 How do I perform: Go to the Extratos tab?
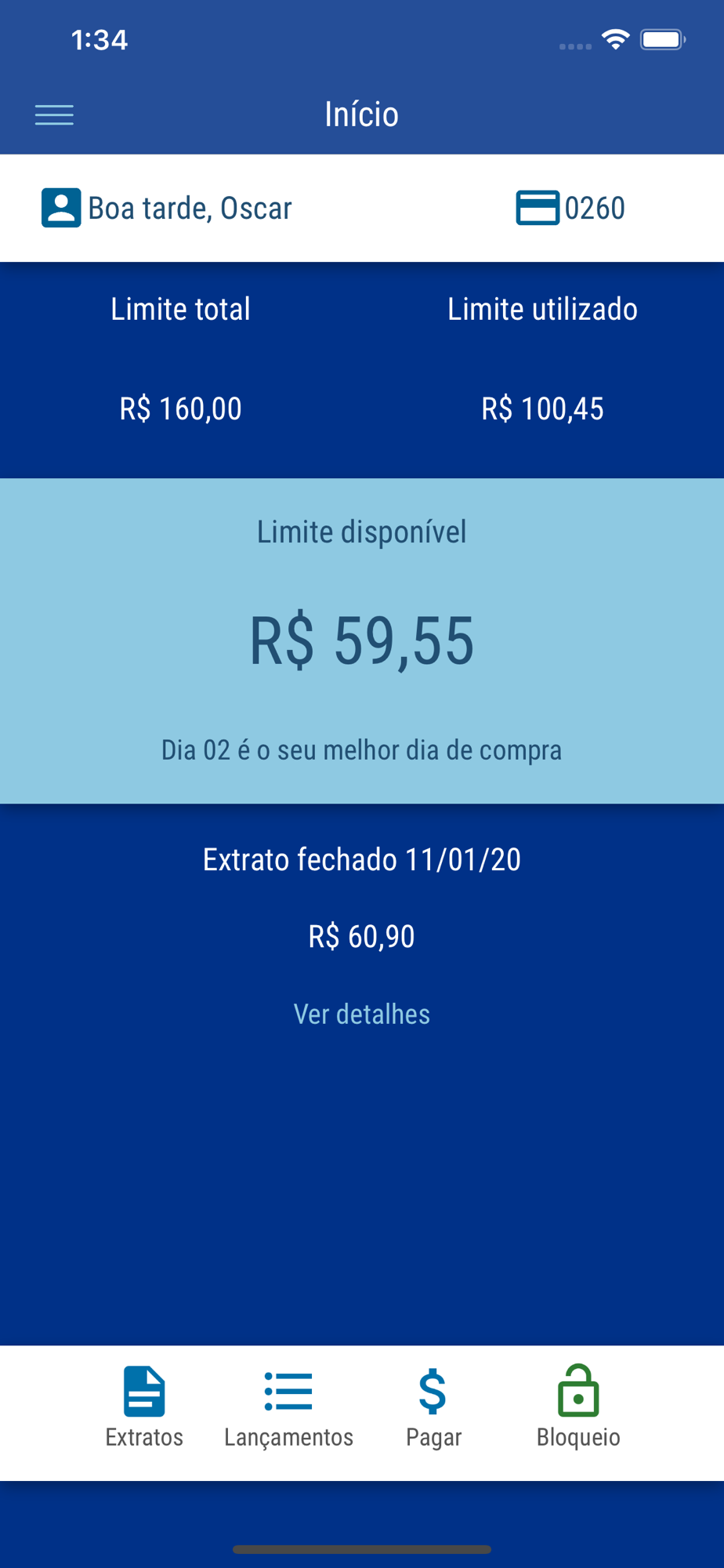tap(144, 1407)
